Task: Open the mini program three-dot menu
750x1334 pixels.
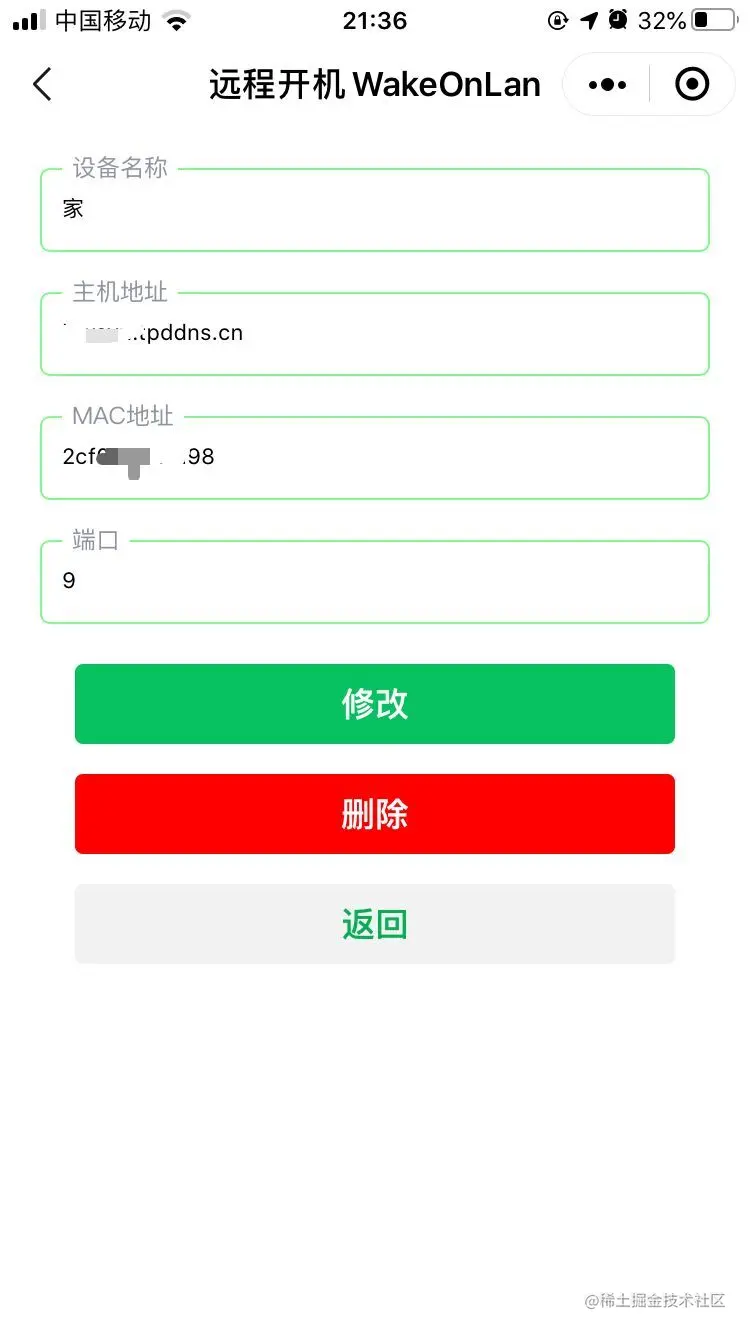Action: click(x=608, y=85)
